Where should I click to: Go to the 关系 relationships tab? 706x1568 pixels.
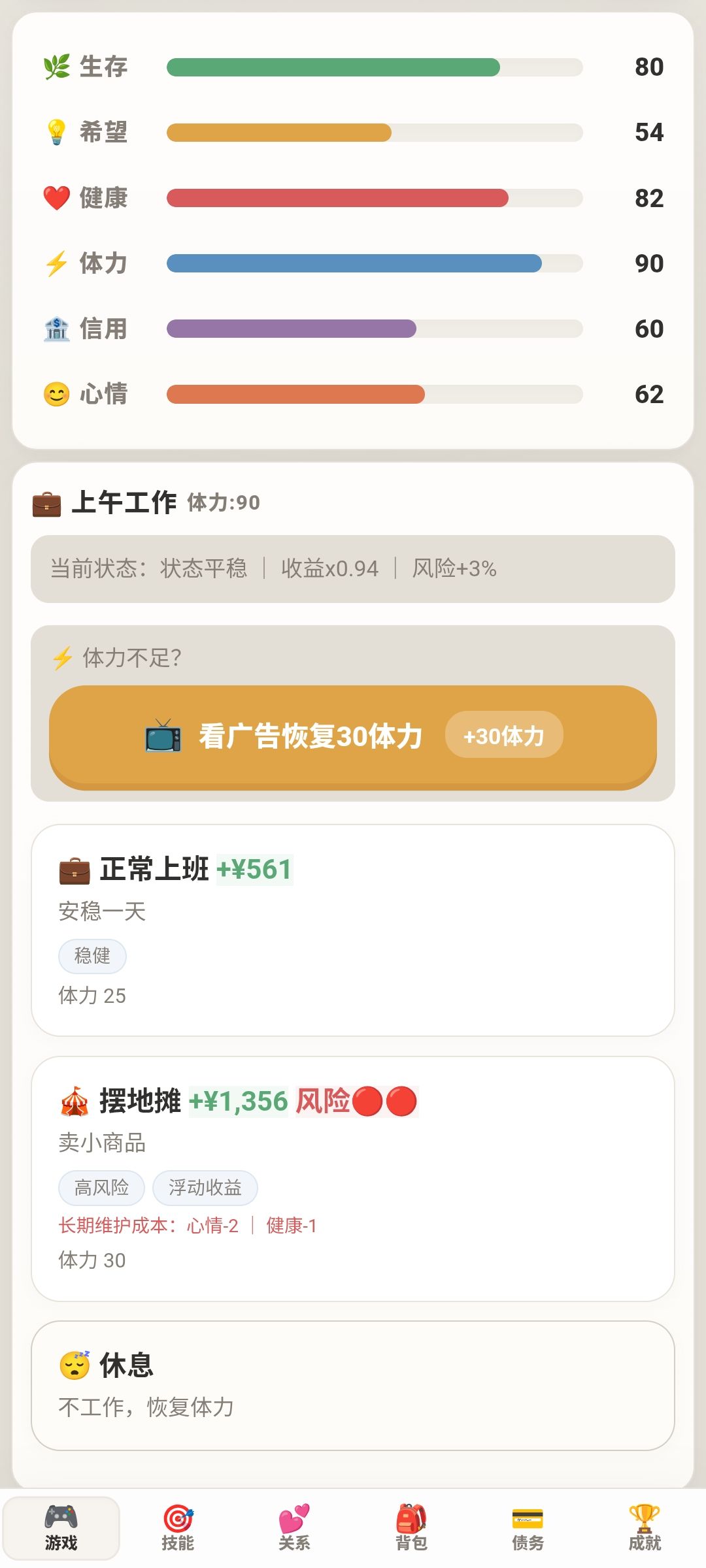point(294,1527)
